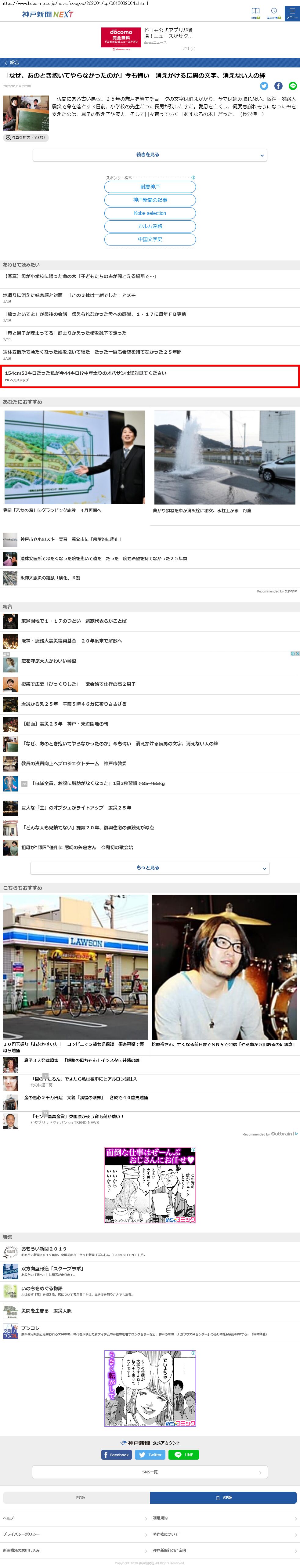Expand article with 続きを見る

[150, 155]
